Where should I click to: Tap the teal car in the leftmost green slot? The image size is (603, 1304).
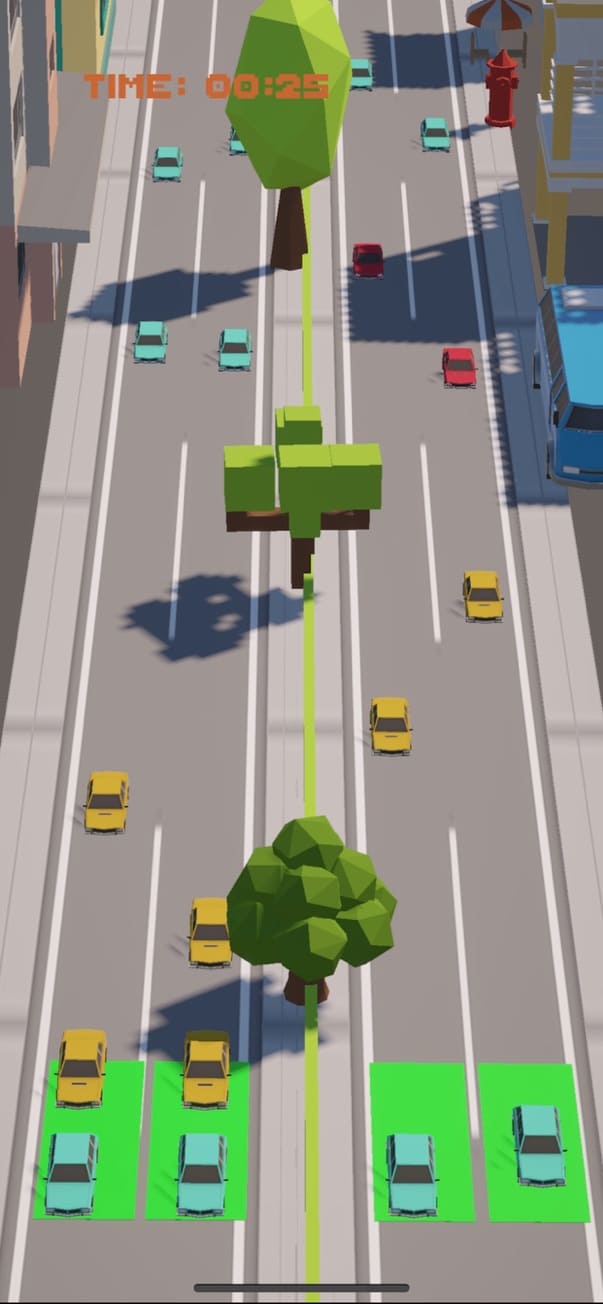[72, 1172]
